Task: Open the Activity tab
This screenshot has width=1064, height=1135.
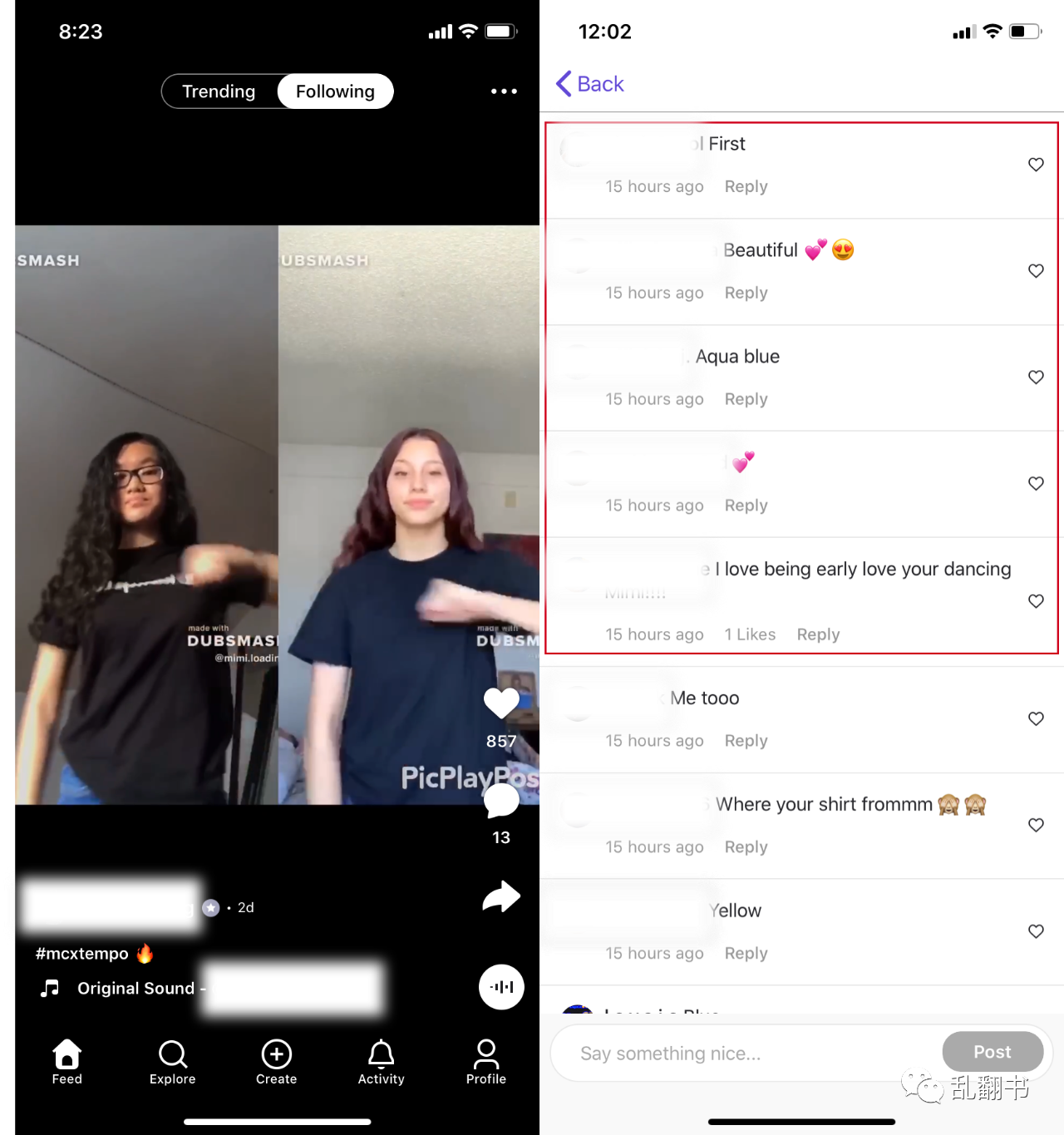Action: coord(382,1062)
